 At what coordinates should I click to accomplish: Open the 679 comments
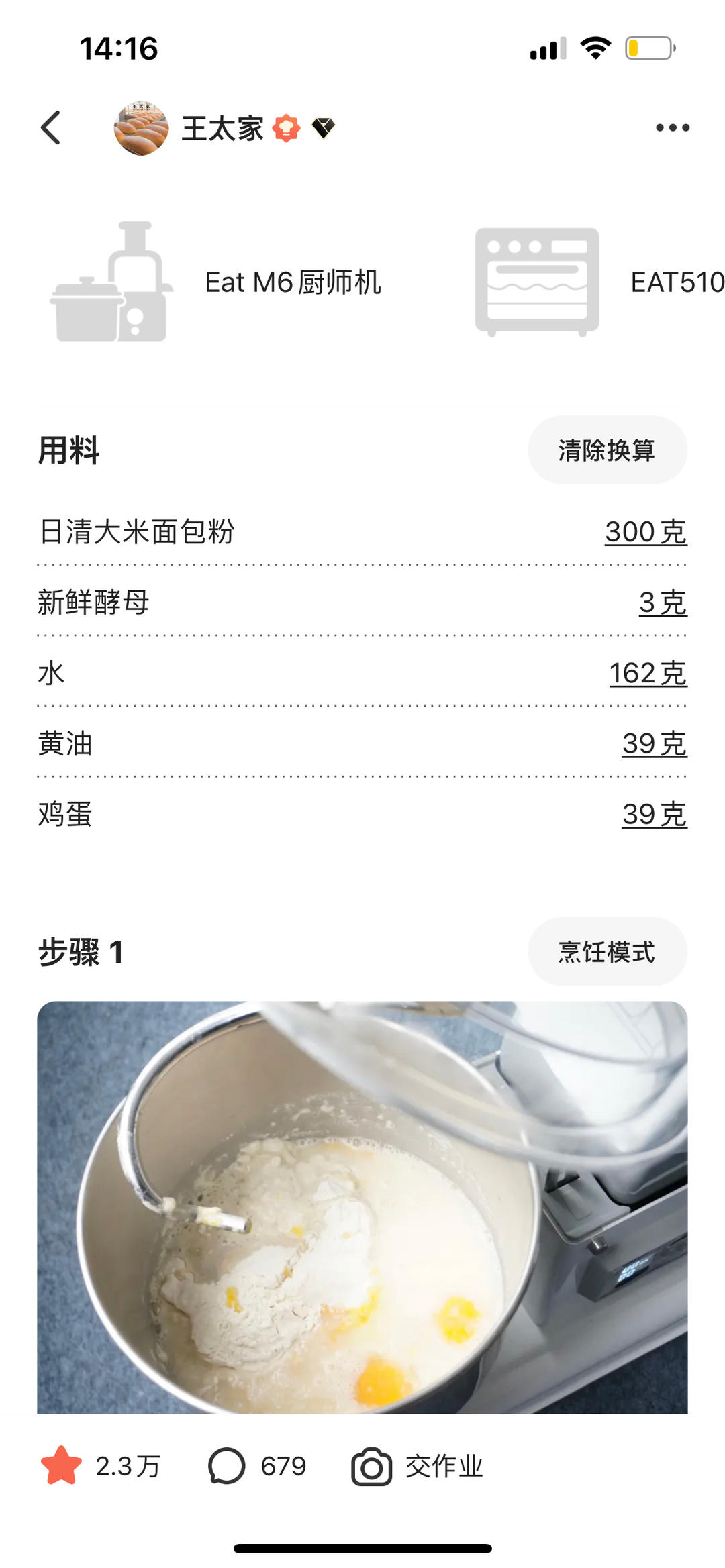click(x=257, y=1466)
